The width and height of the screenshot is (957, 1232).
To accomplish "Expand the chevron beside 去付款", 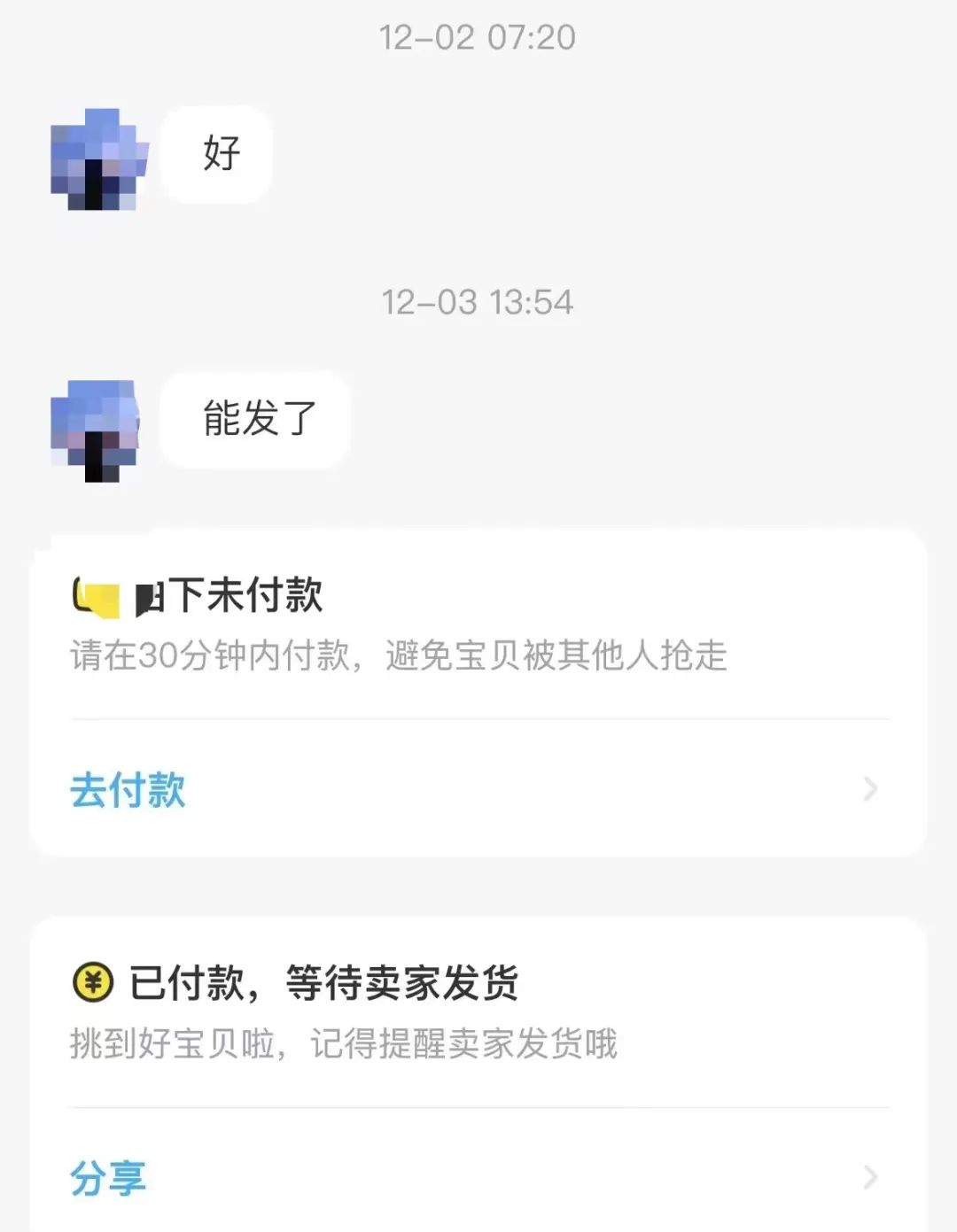I will point(873,791).
